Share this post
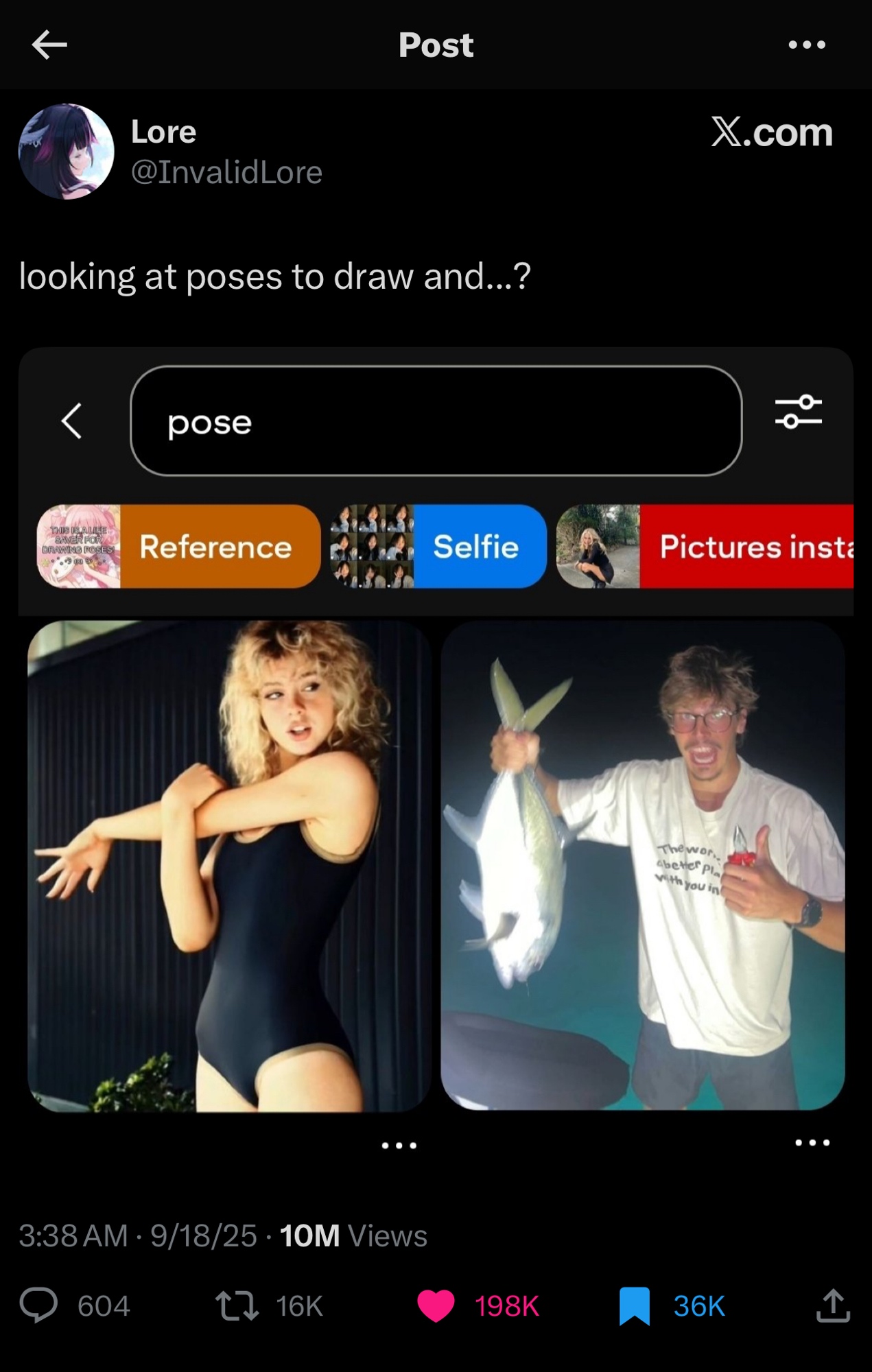 point(833,1305)
